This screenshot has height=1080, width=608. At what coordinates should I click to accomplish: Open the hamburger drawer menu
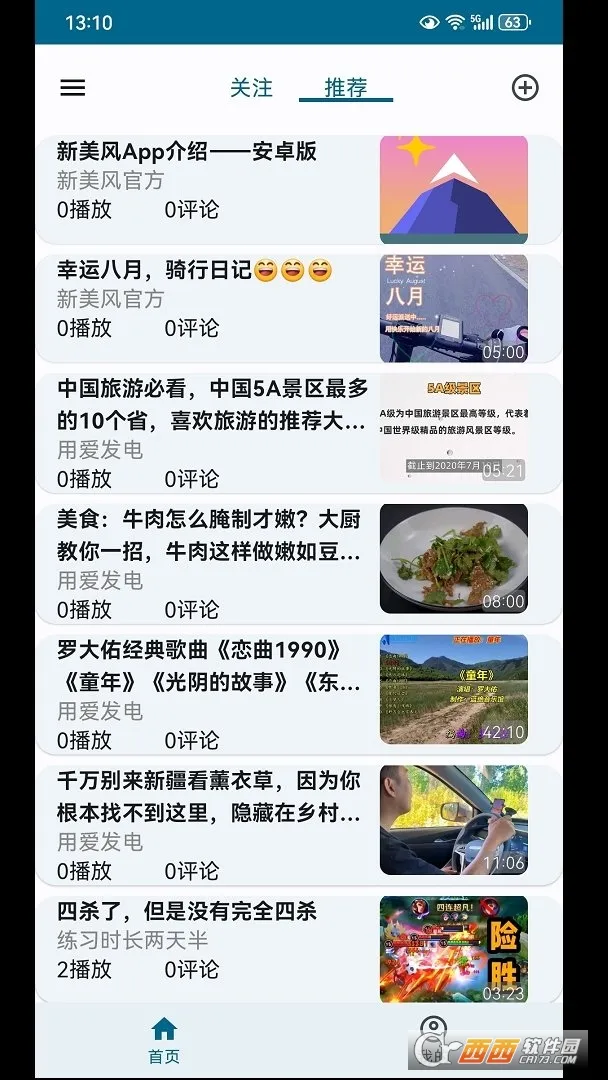(x=73, y=88)
